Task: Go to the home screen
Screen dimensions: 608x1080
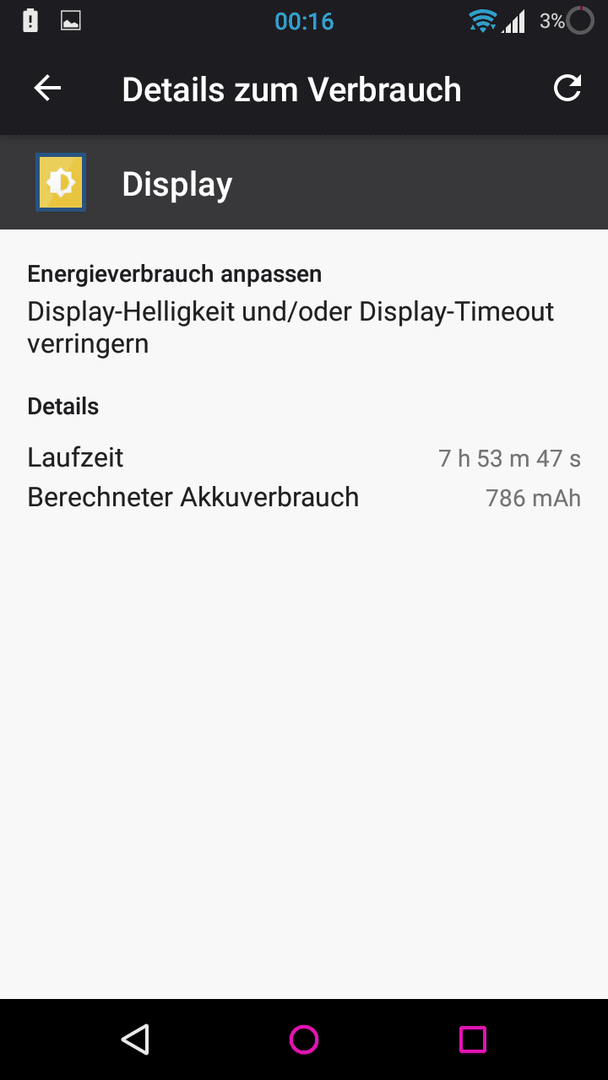Action: click(304, 1039)
